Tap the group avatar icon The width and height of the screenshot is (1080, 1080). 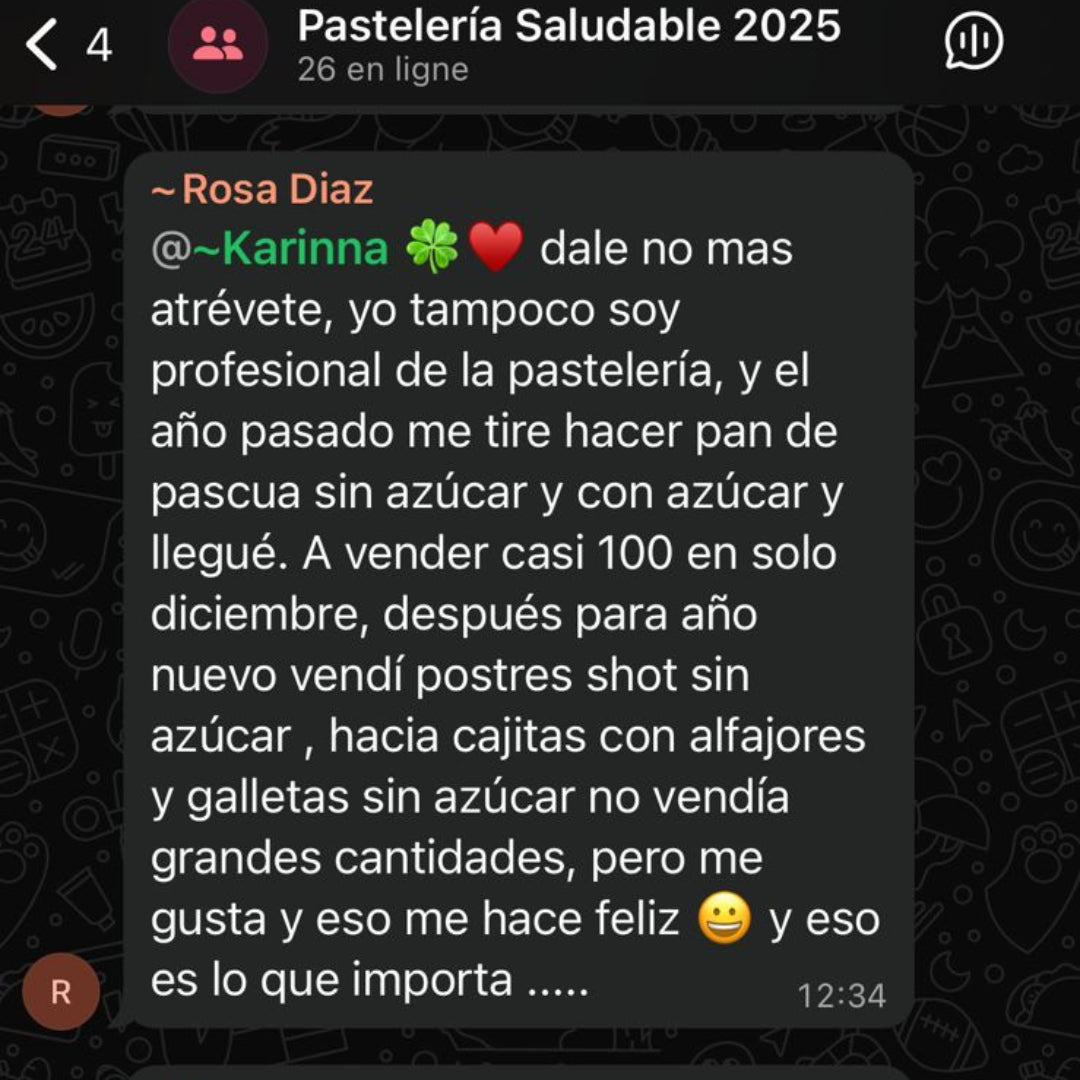pos(217,43)
